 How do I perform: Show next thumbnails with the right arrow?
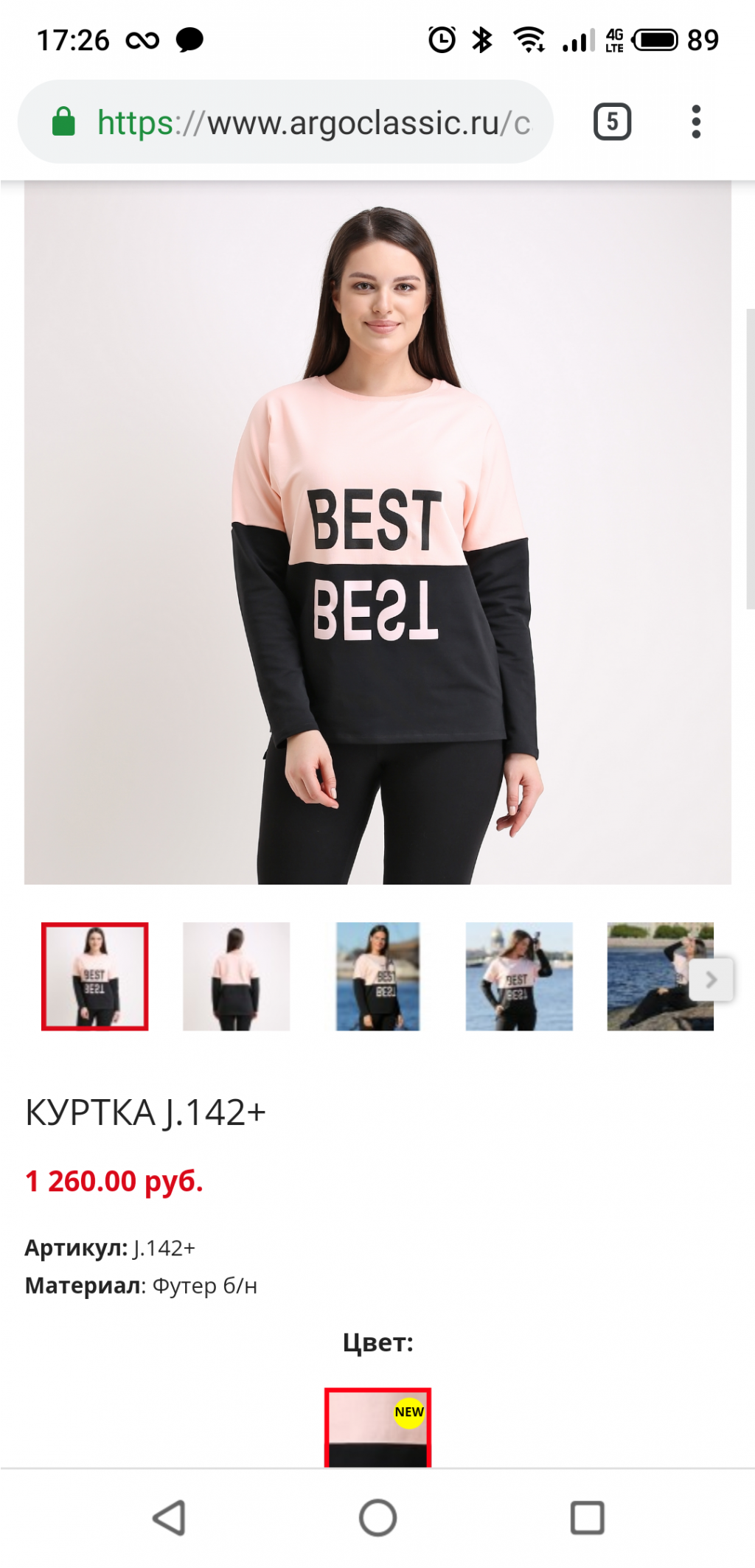point(711,980)
